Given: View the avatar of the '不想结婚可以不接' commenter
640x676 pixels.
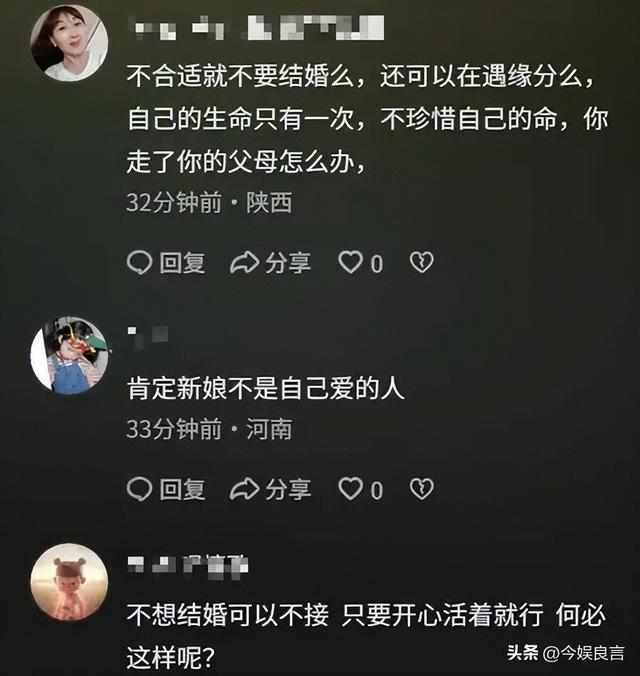Looking at the screenshot, I should click(x=68, y=582).
